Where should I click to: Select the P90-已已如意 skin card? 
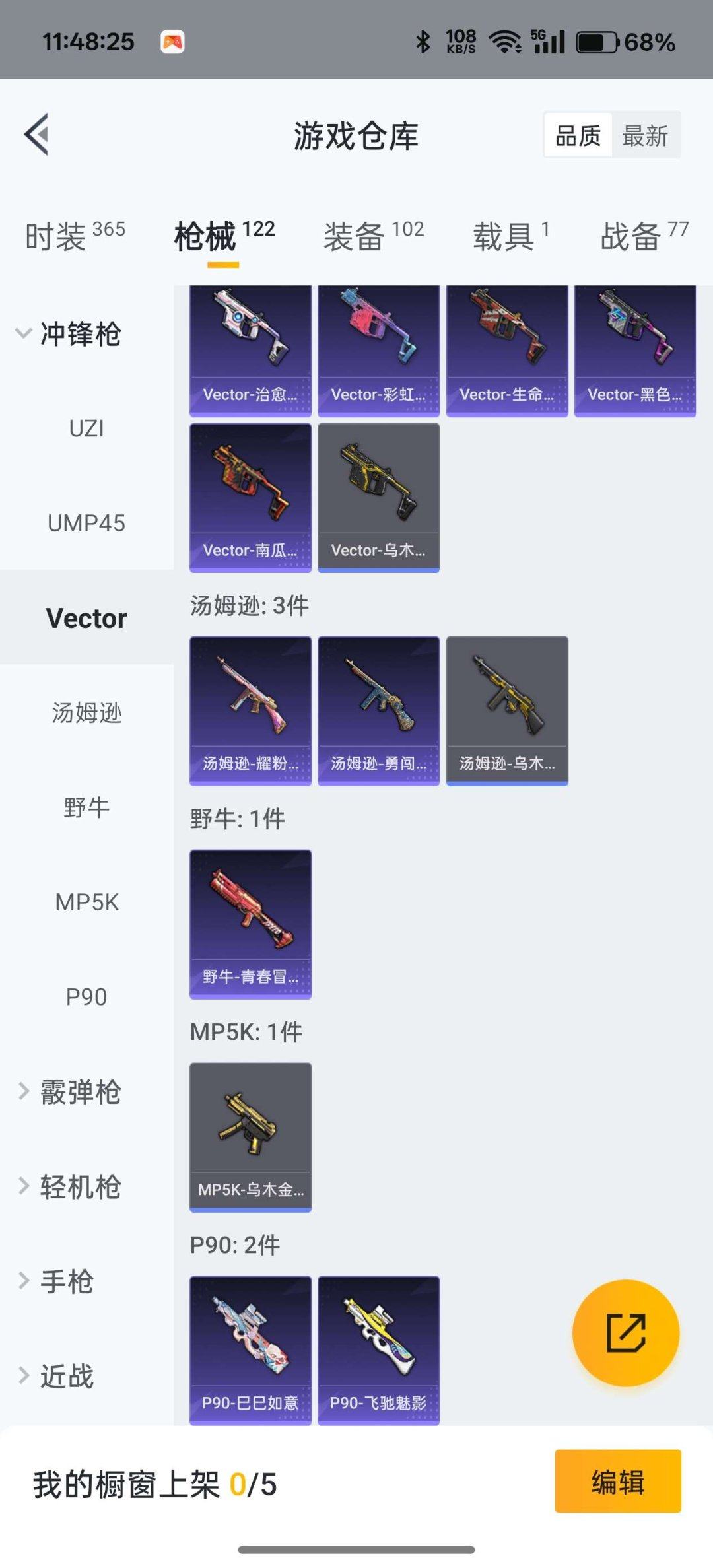point(250,1347)
